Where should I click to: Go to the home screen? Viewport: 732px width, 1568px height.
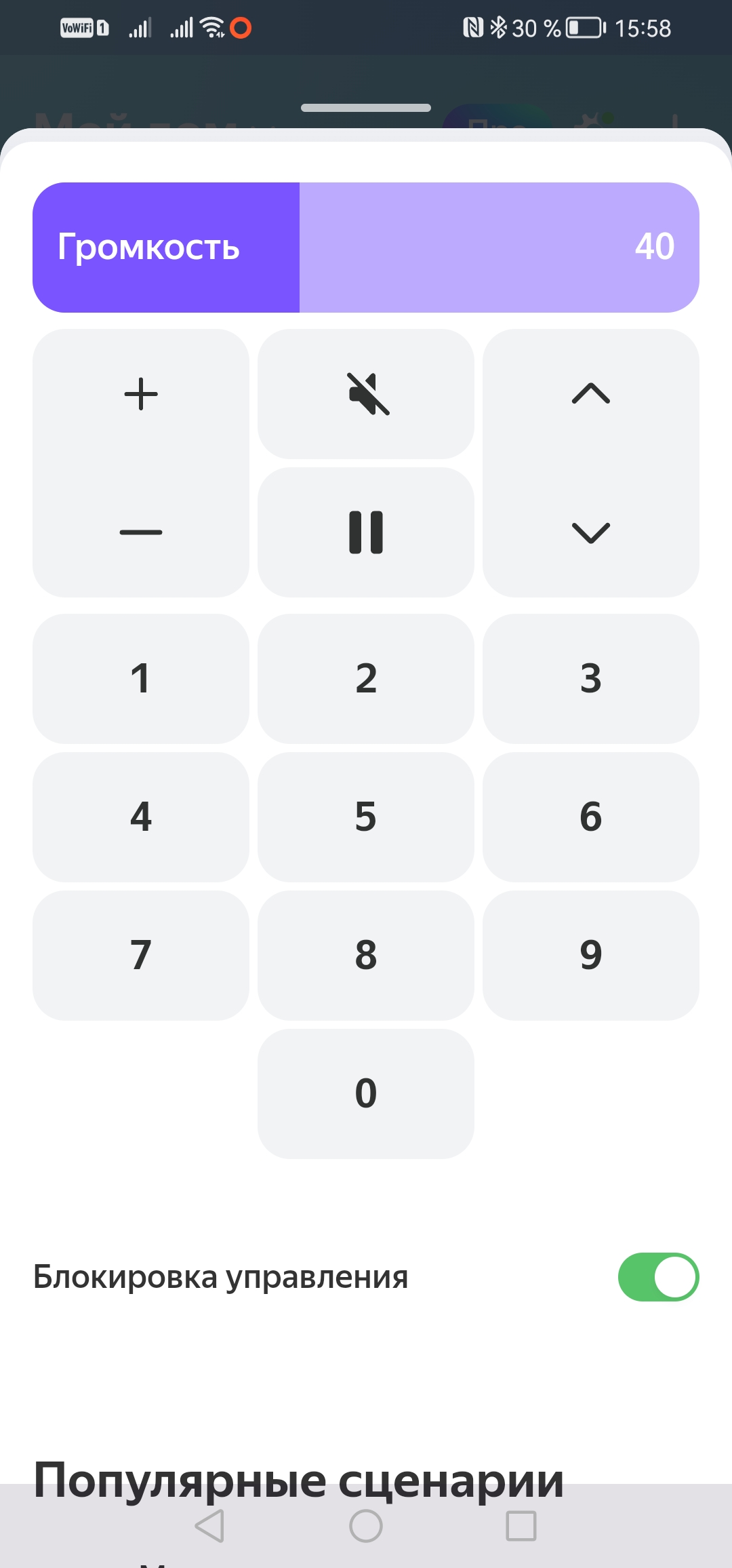(366, 1526)
